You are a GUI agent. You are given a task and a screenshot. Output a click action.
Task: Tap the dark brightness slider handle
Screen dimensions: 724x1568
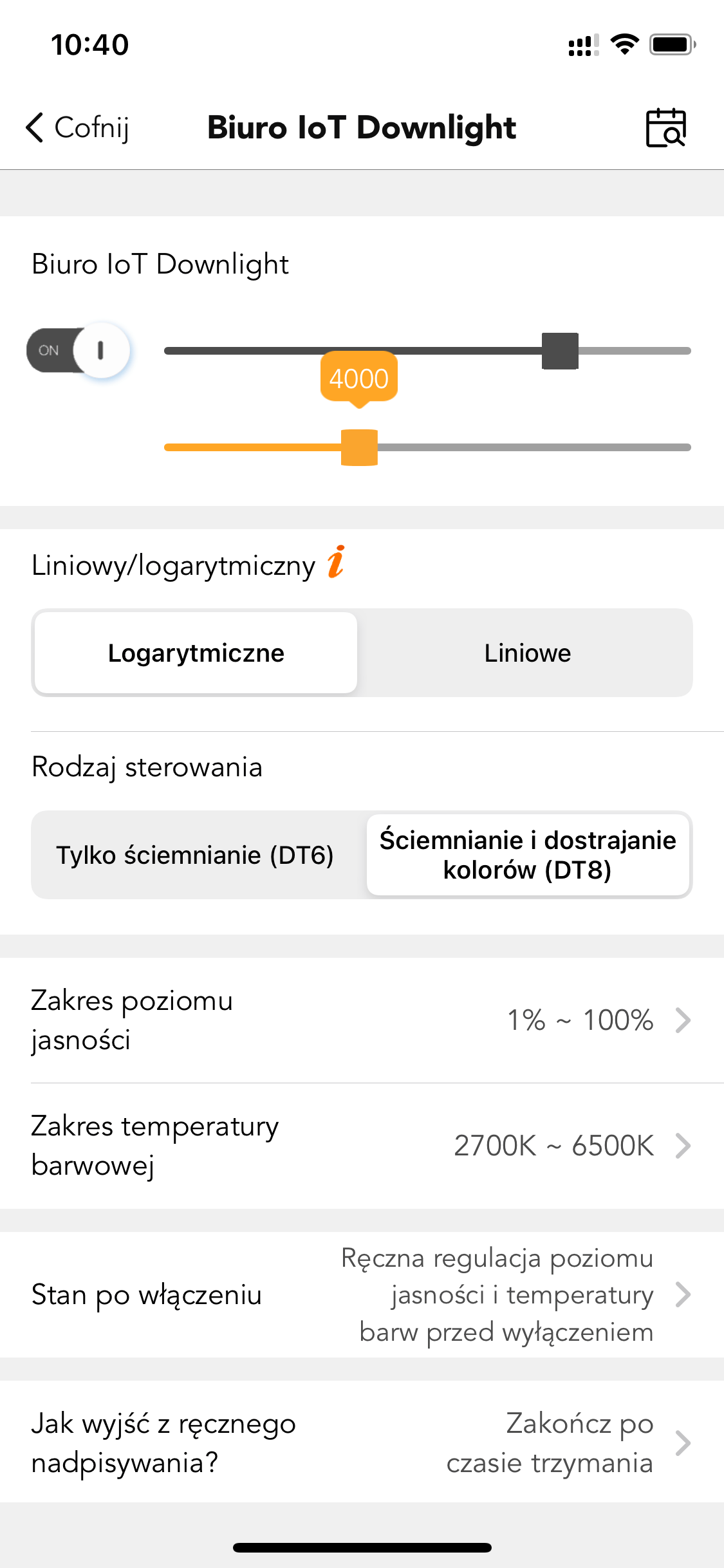(560, 351)
